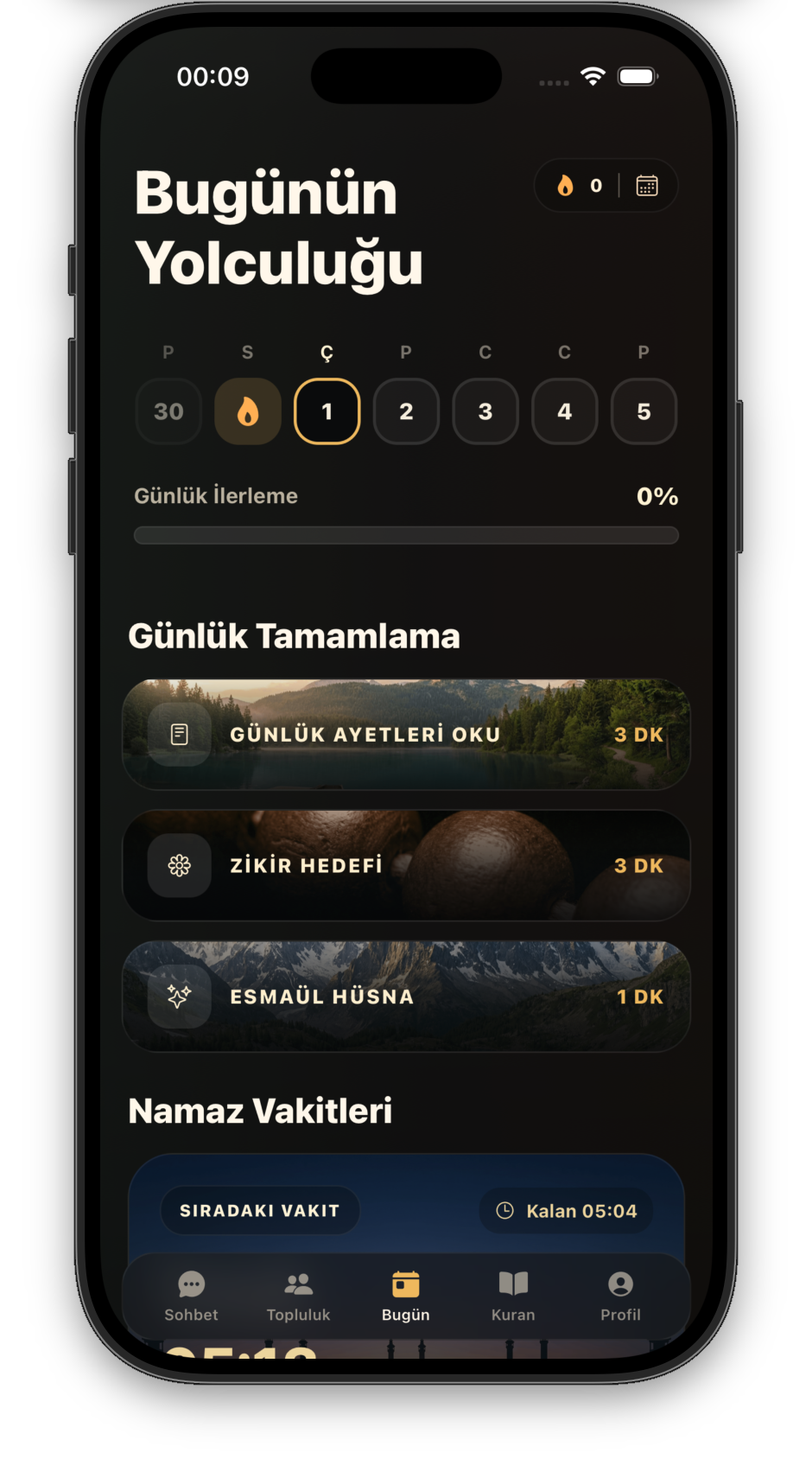Viewport: 812px width, 1459px height.
Task: Switch to the Sohbet tab
Action: [191, 1296]
